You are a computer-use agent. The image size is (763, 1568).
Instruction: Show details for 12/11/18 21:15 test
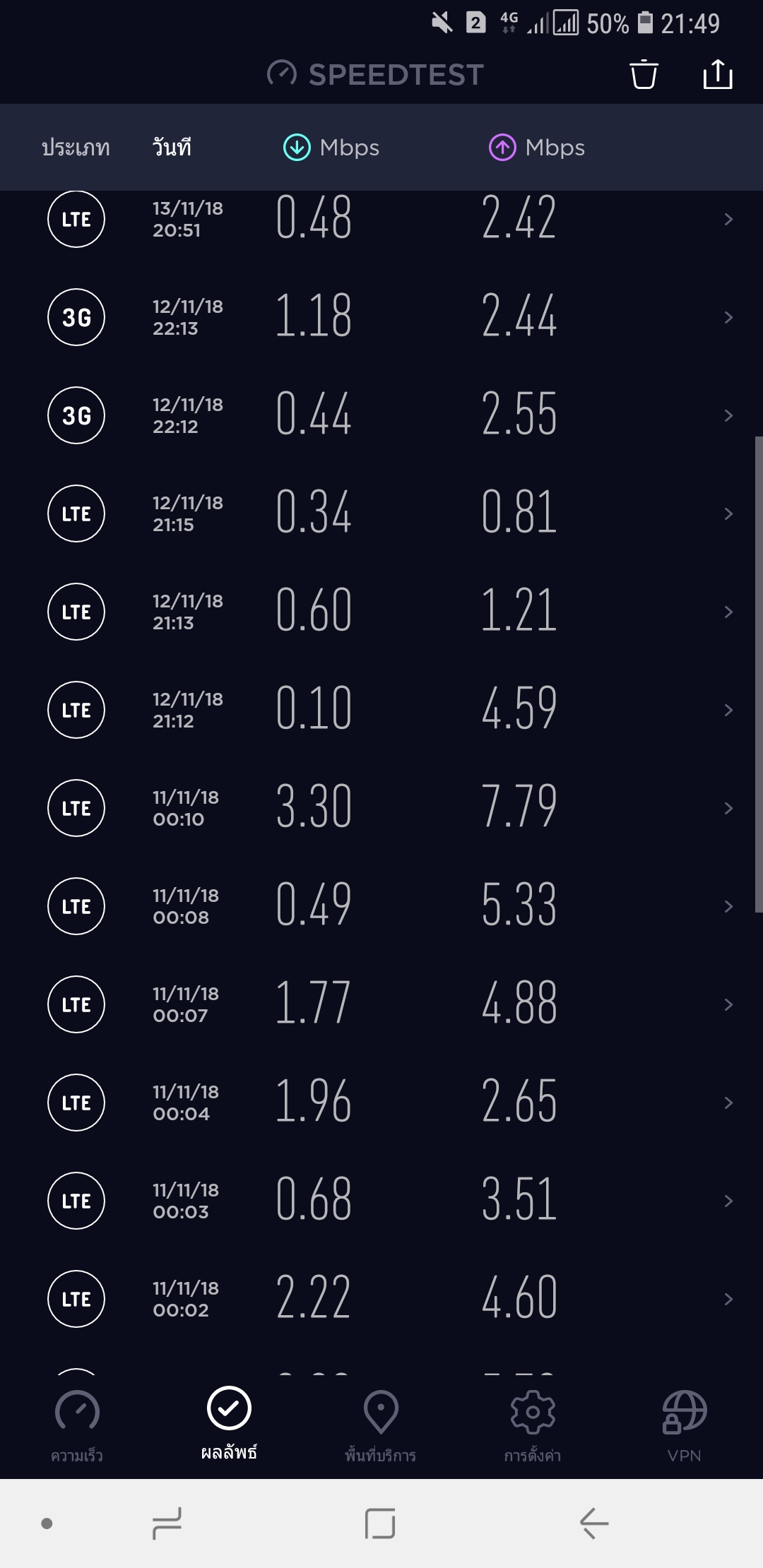point(381,513)
